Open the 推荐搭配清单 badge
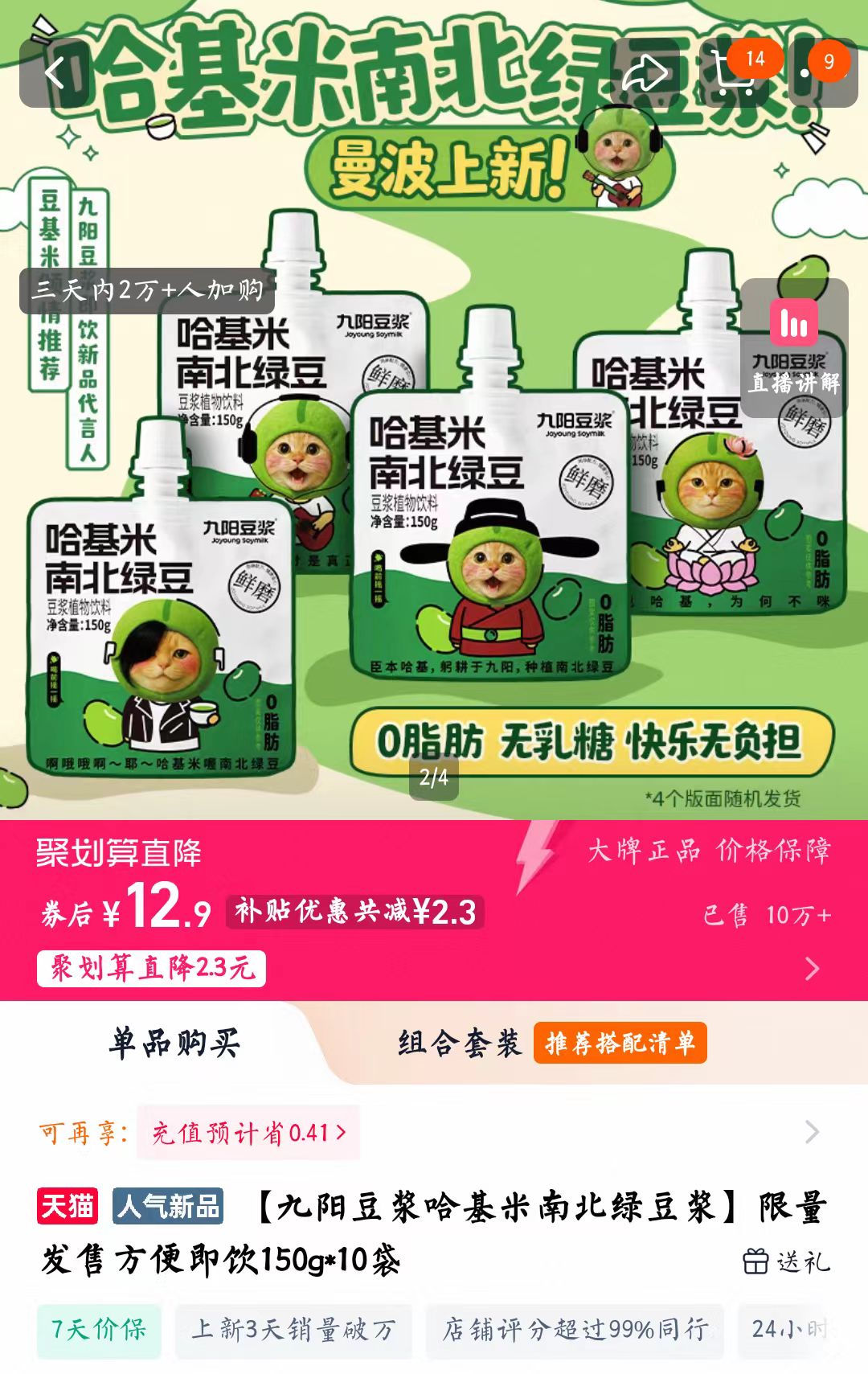 620,1044
